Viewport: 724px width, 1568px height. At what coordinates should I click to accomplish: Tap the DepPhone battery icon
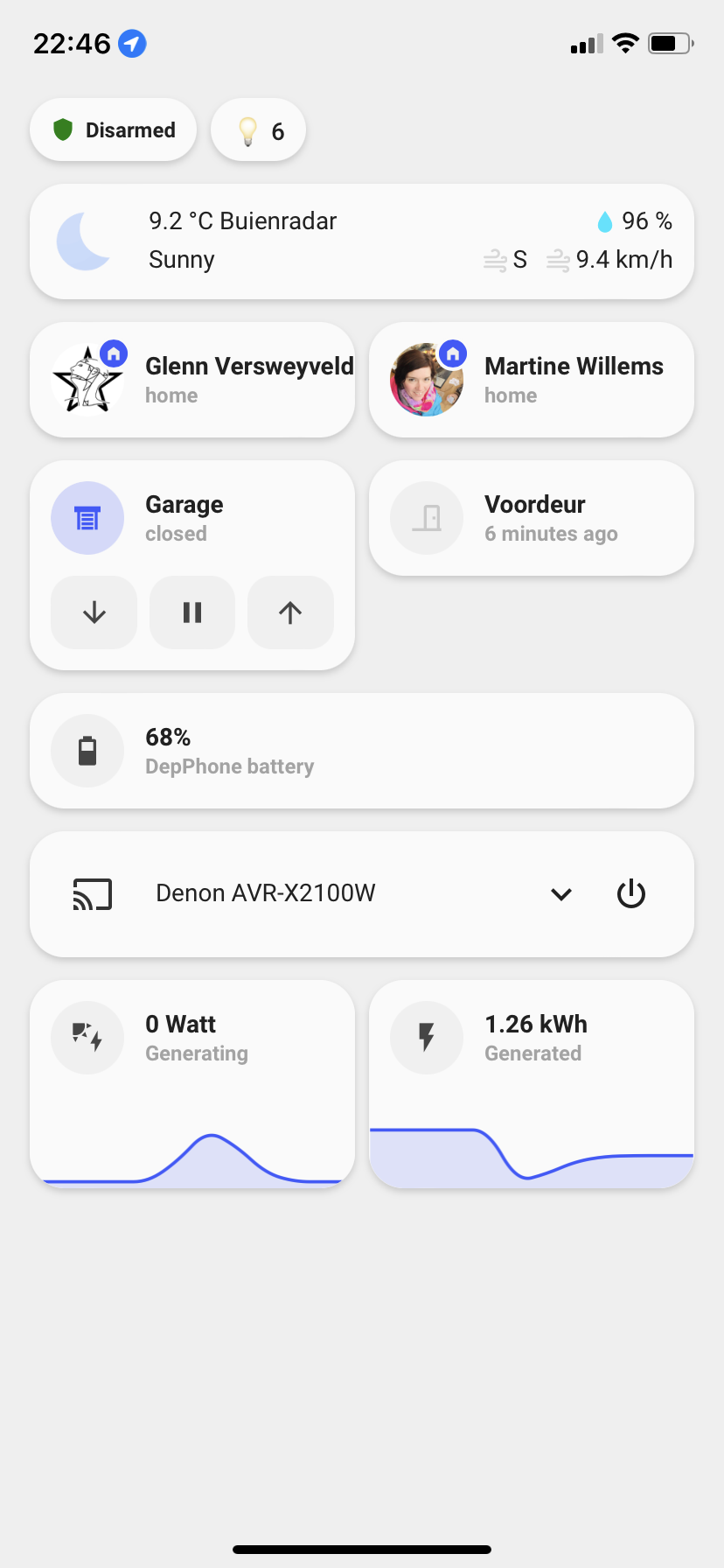[x=87, y=751]
